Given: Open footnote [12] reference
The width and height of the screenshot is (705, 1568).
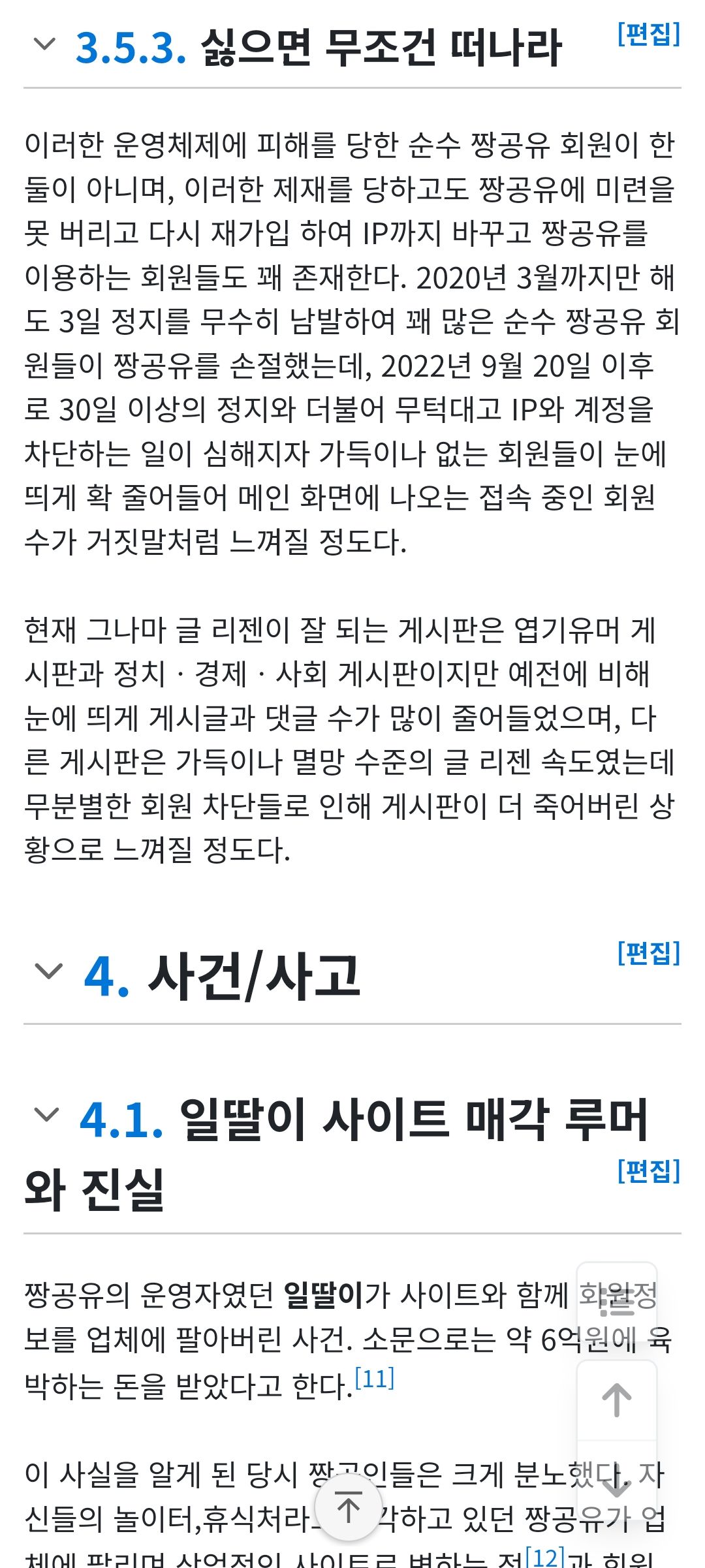Looking at the screenshot, I should pyautogui.click(x=544, y=1556).
